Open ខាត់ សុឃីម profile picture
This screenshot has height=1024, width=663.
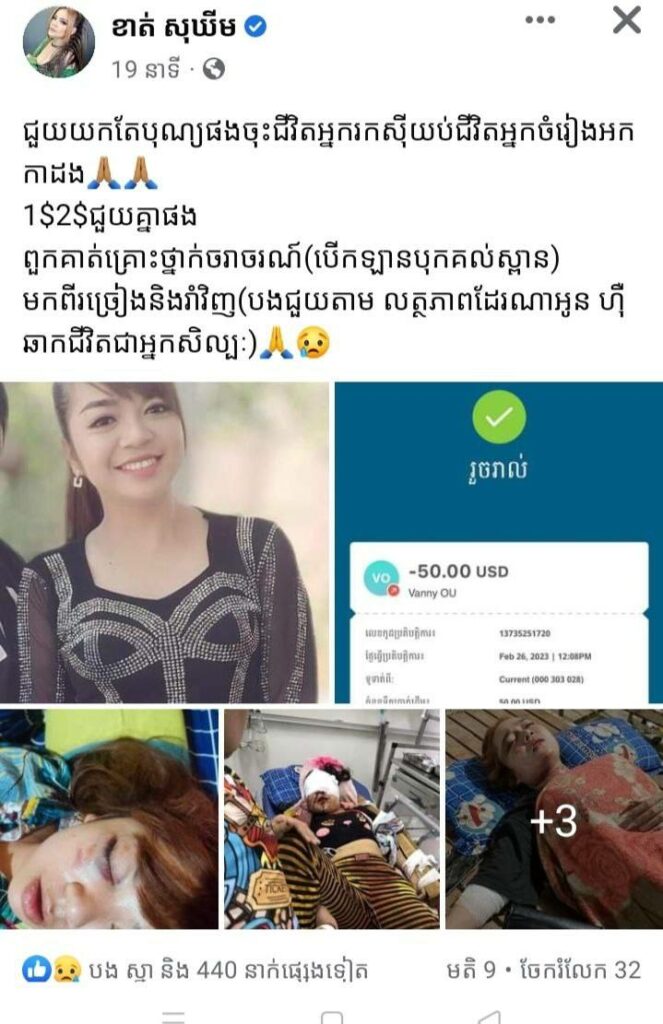(x=59, y=42)
